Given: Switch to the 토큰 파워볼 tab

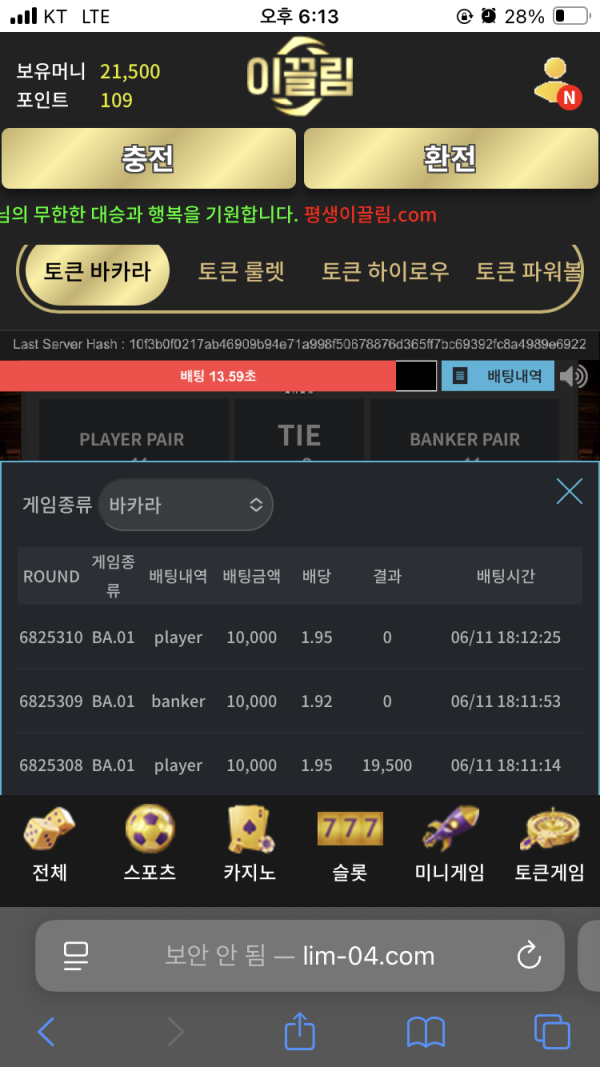Looking at the screenshot, I should 528,271.
